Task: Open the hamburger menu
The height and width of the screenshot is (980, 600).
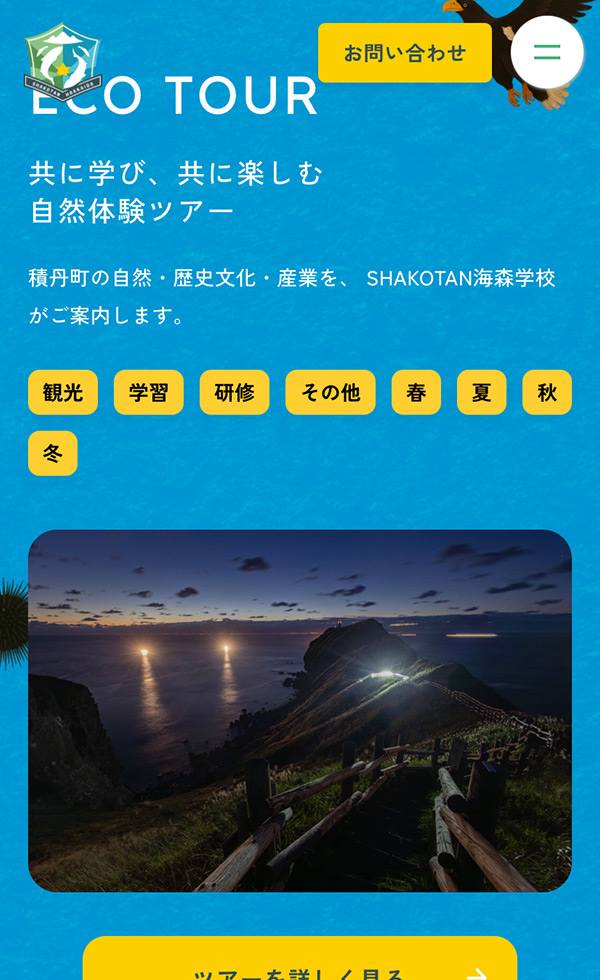Action: pos(547,52)
